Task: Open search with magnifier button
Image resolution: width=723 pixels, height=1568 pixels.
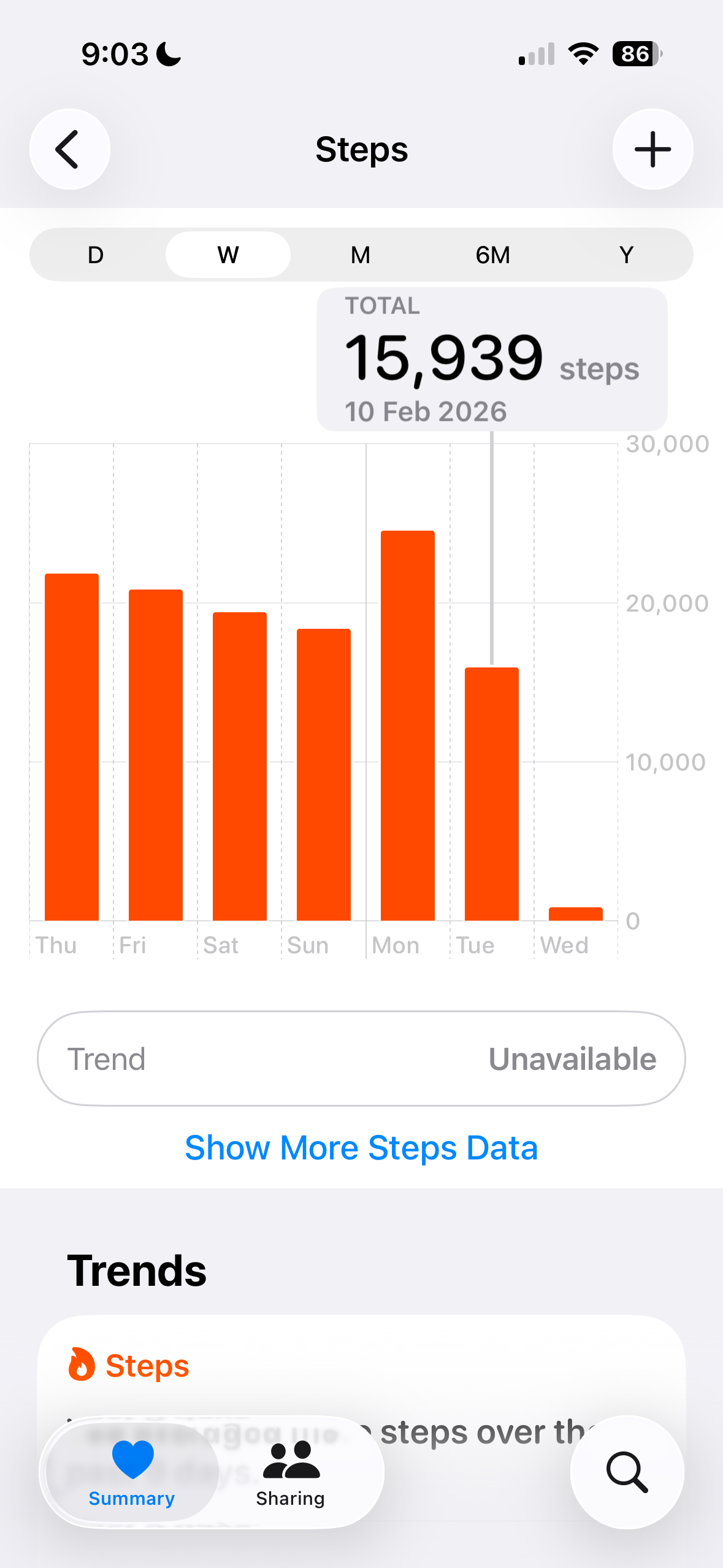Action: coord(627,1471)
